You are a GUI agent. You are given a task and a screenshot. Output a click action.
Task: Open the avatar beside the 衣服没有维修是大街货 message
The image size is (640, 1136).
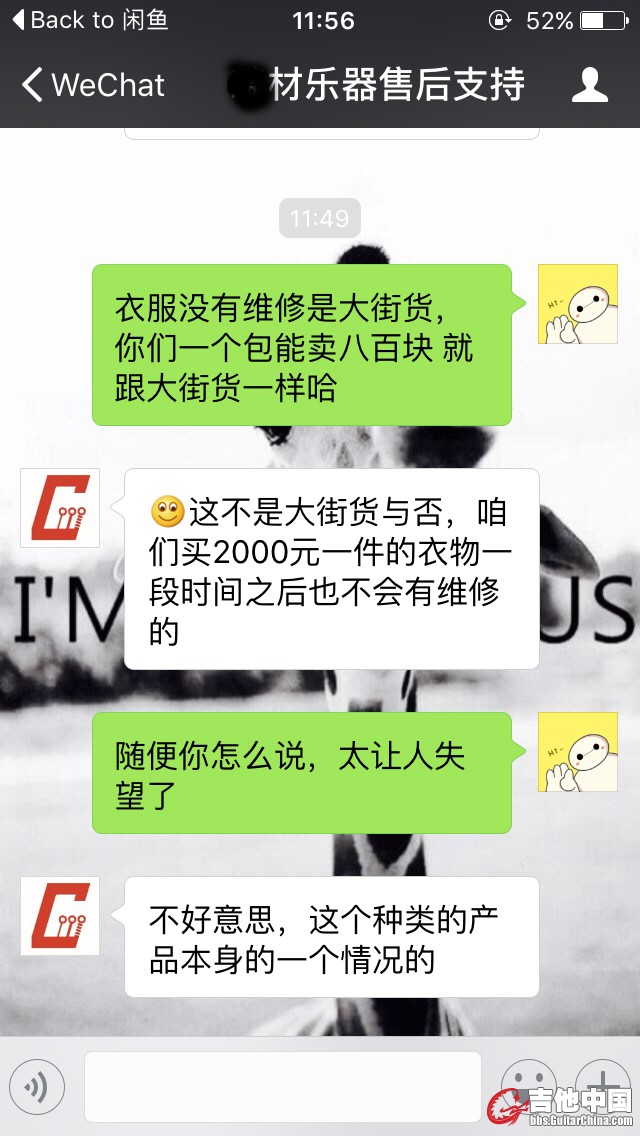pos(577,304)
